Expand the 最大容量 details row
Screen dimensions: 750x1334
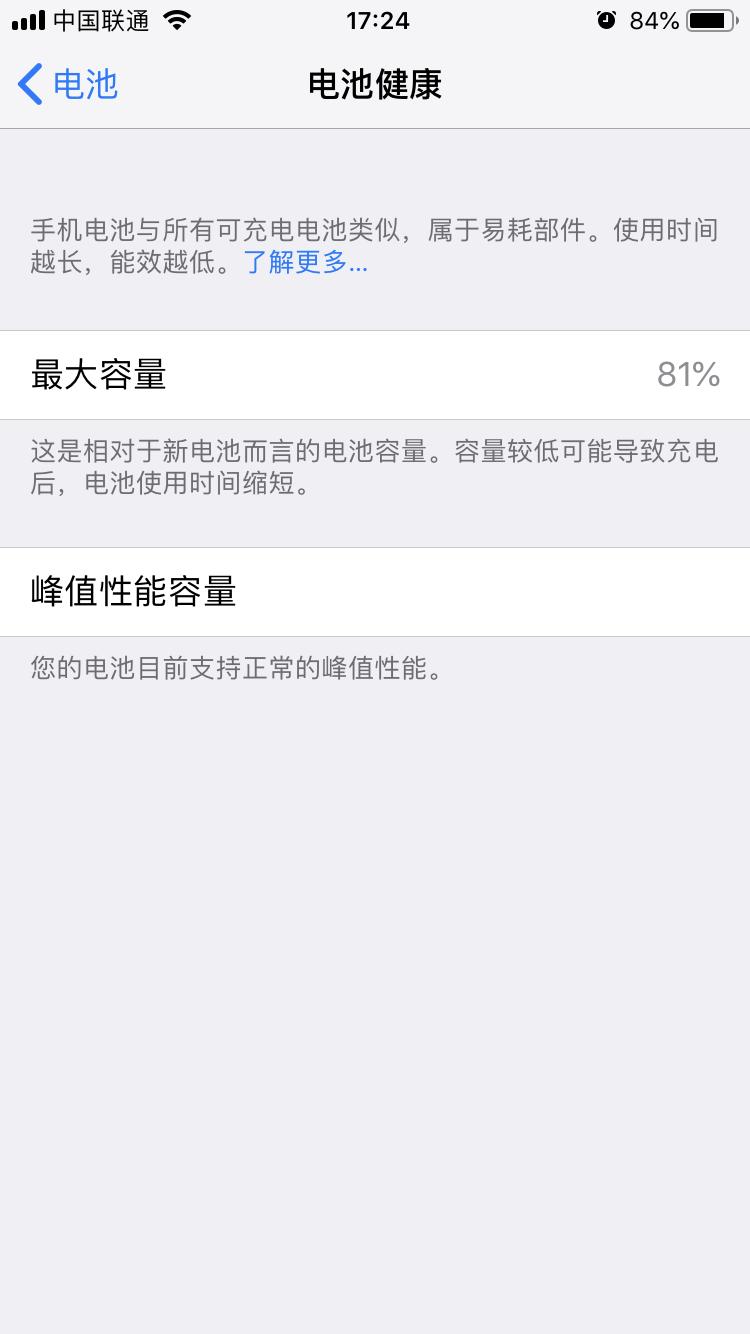click(x=375, y=375)
